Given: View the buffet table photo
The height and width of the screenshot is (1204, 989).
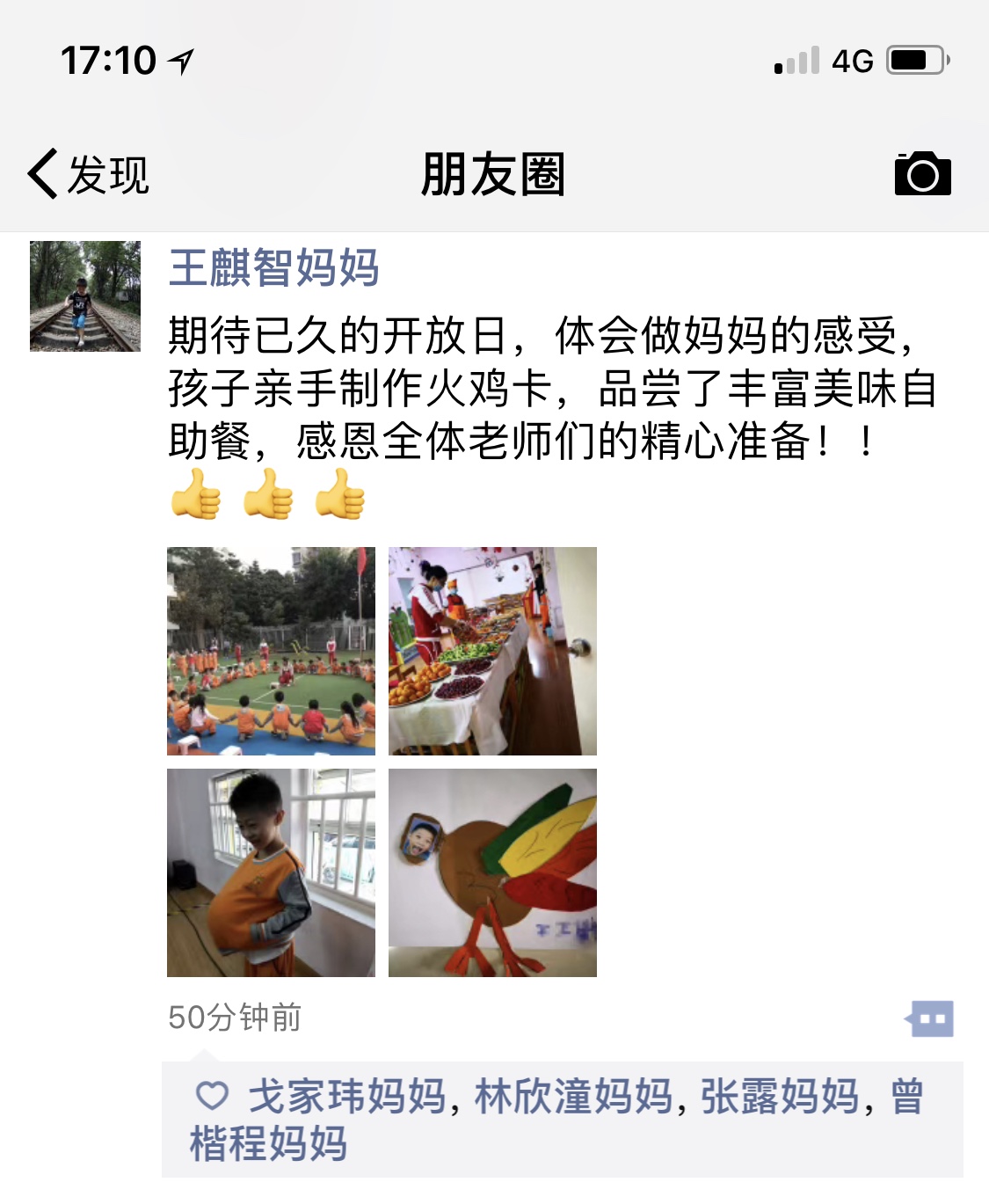Looking at the screenshot, I should 492,651.
